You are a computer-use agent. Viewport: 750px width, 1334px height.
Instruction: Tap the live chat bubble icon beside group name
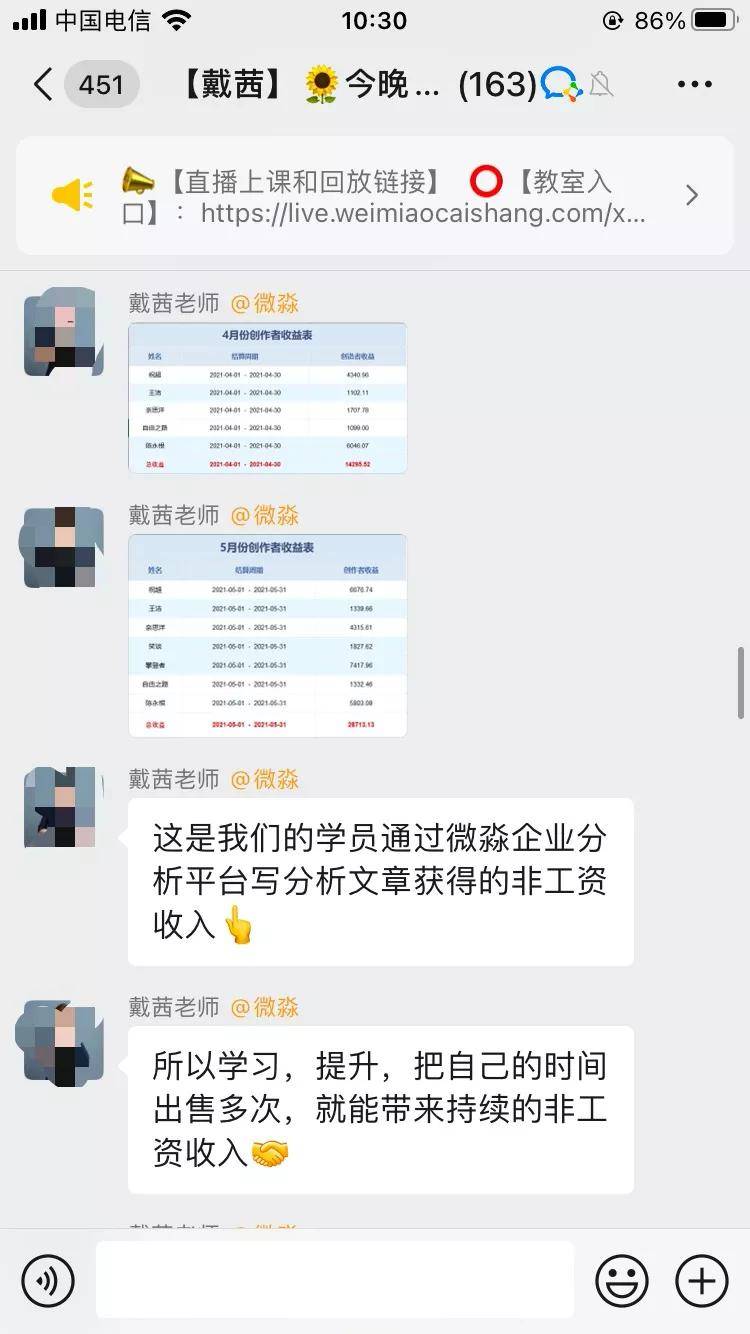[x=560, y=85]
